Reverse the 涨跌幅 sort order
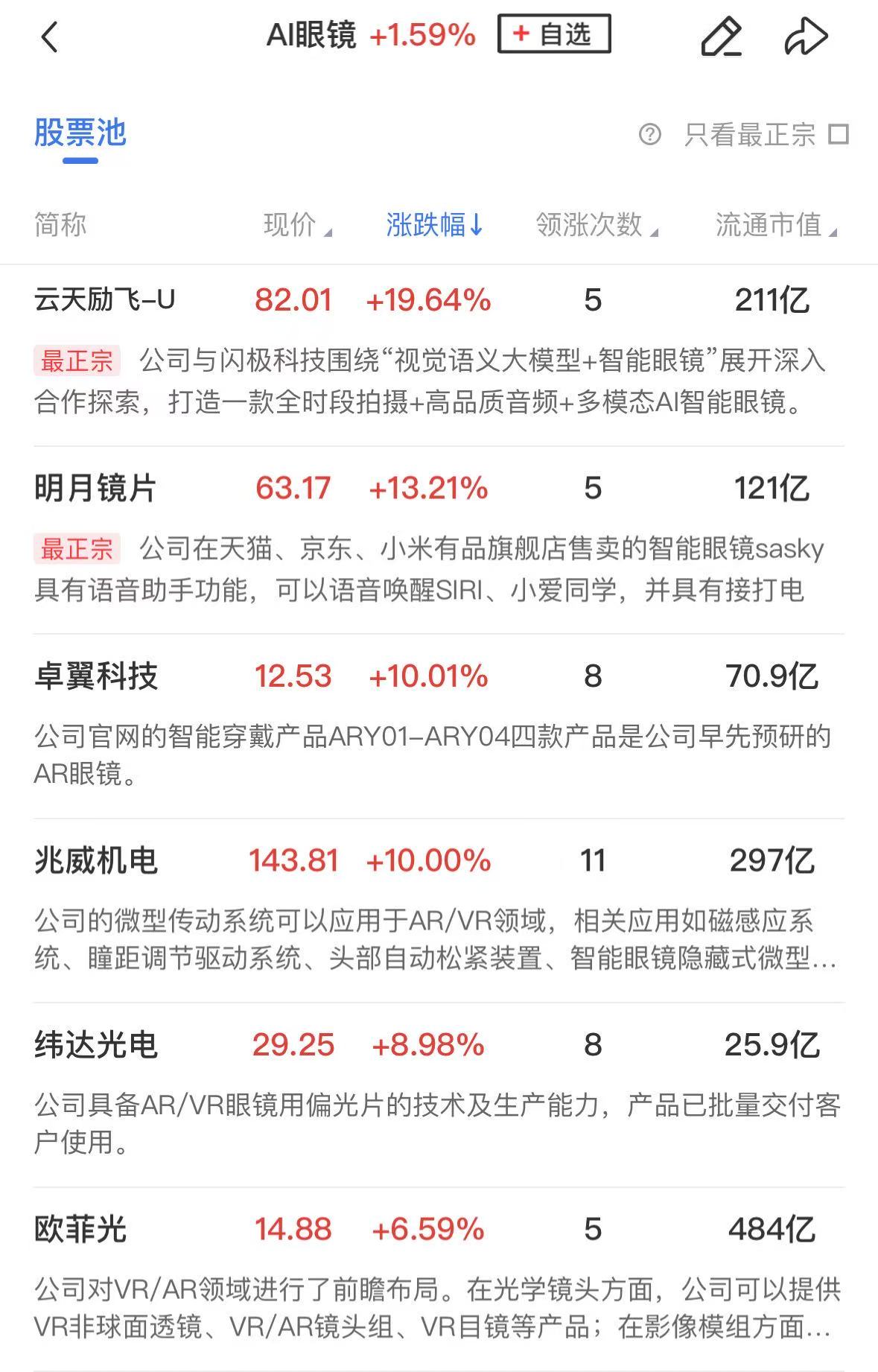 (434, 224)
